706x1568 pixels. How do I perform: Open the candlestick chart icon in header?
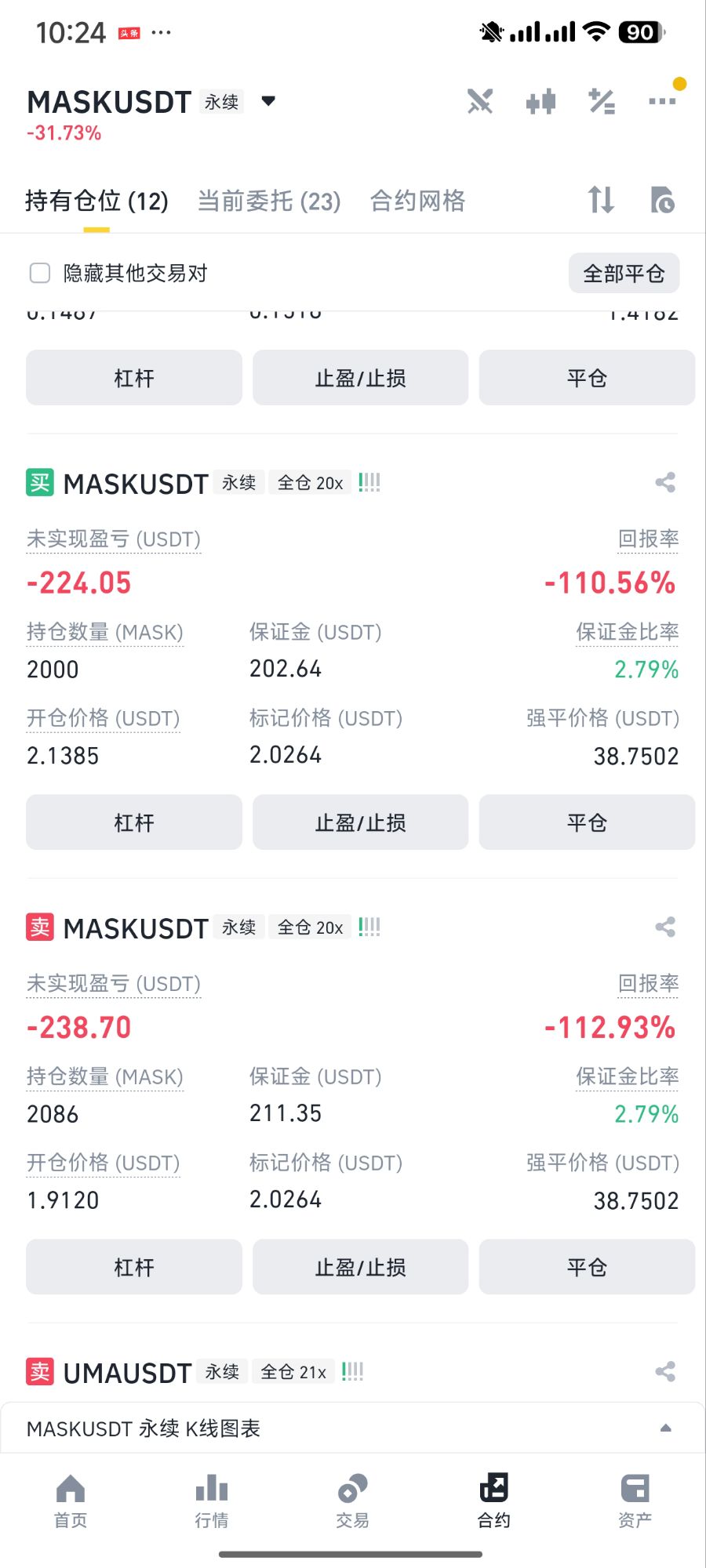(540, 101)
